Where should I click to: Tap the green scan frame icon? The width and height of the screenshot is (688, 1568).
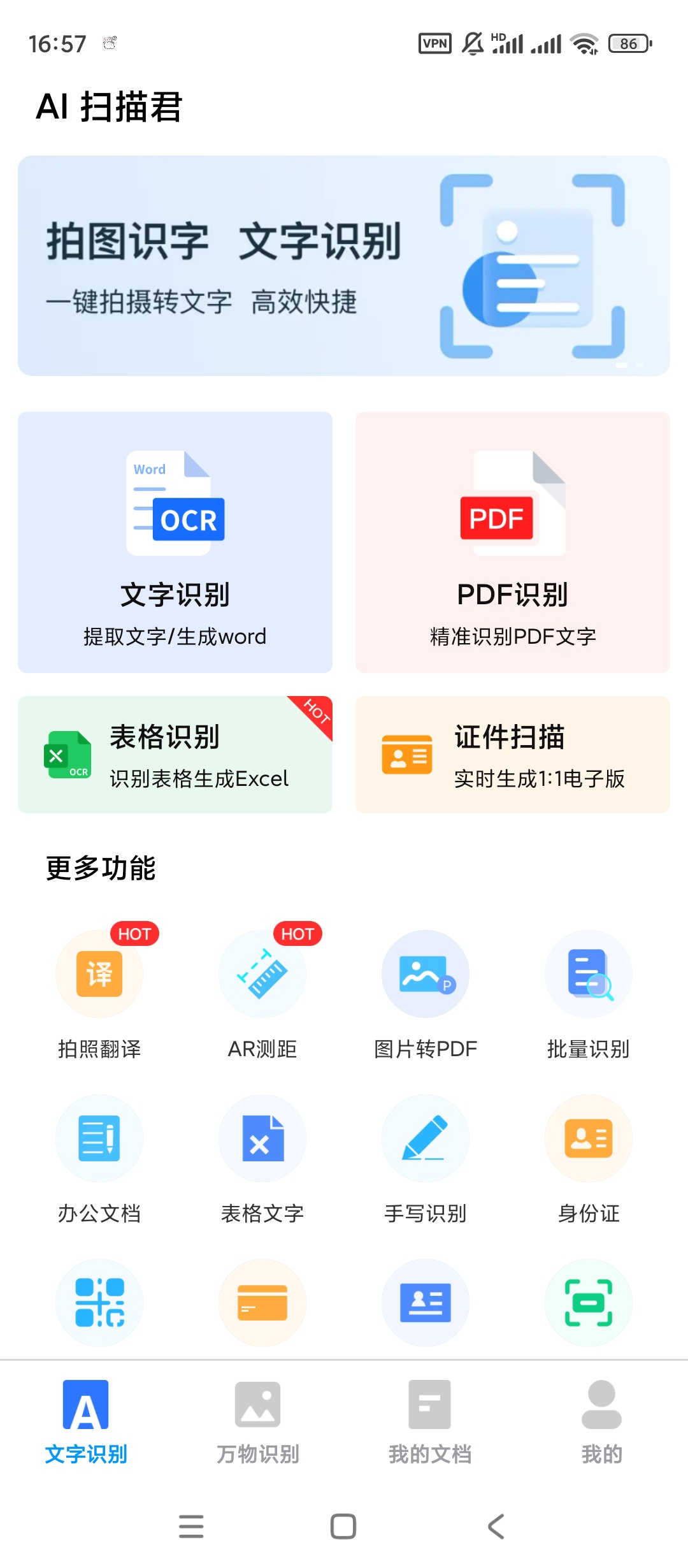(588, 1303)
